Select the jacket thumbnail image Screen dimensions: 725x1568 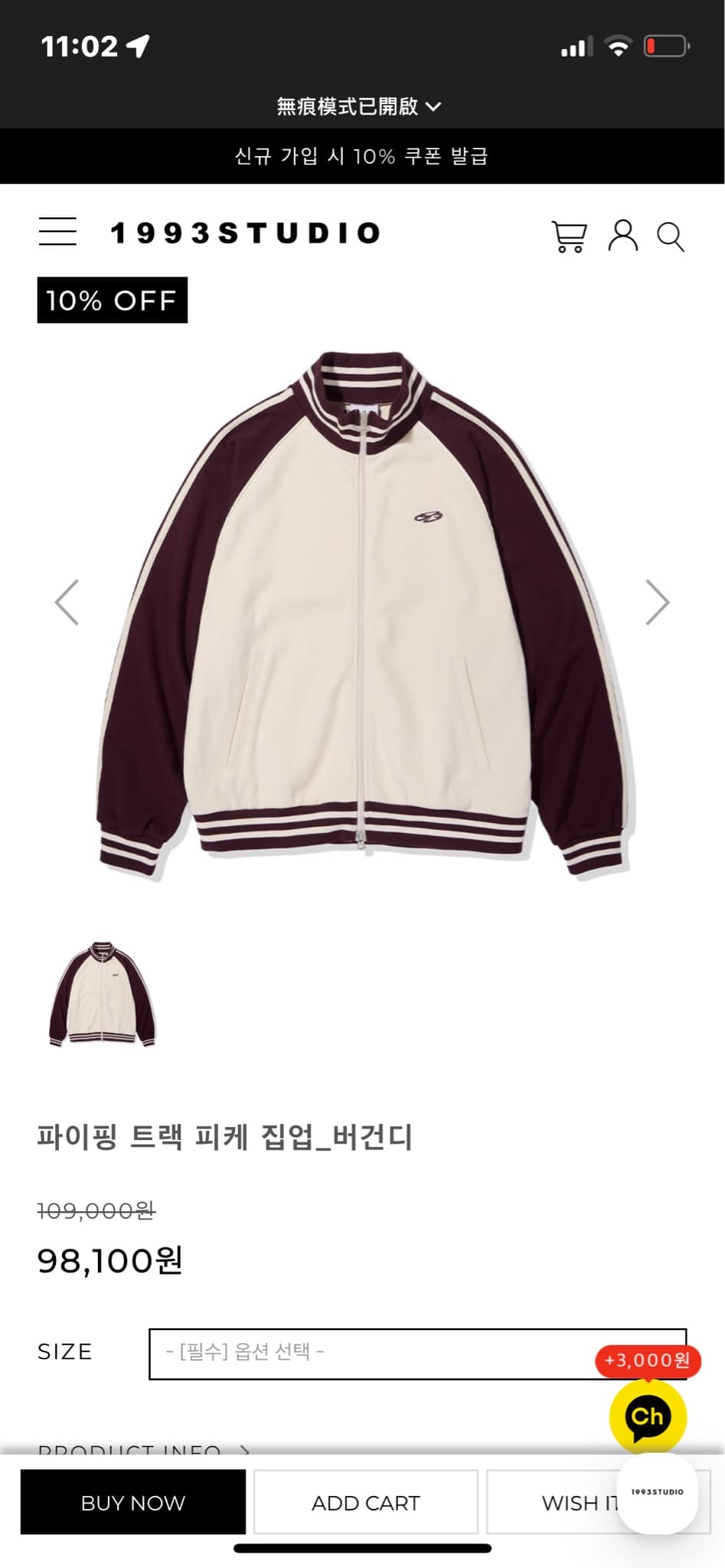[x=103, y=994]
